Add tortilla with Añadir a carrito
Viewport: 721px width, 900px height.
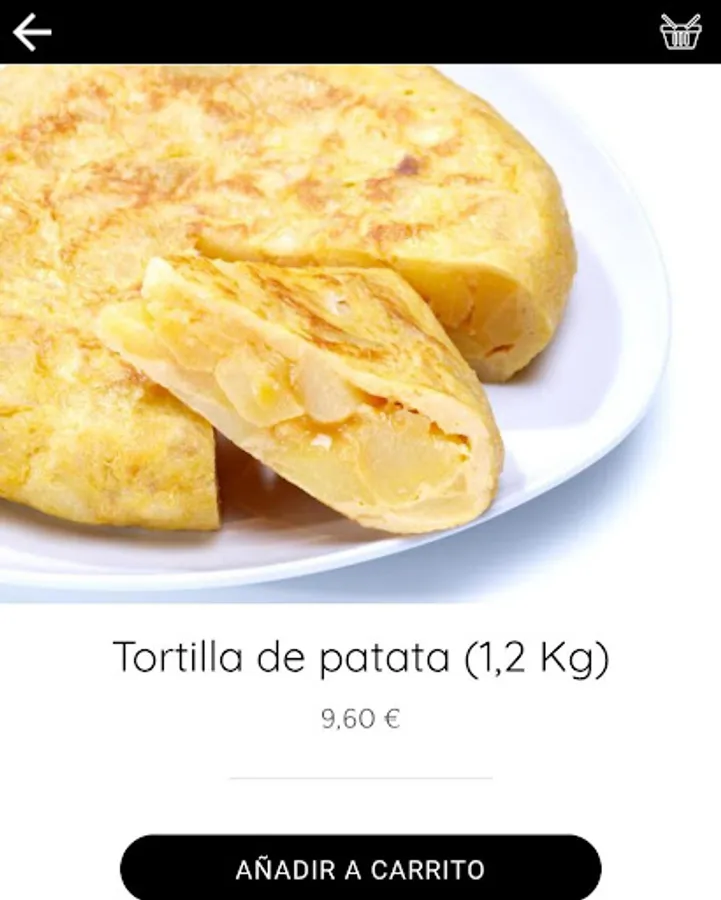coord(360,868)
